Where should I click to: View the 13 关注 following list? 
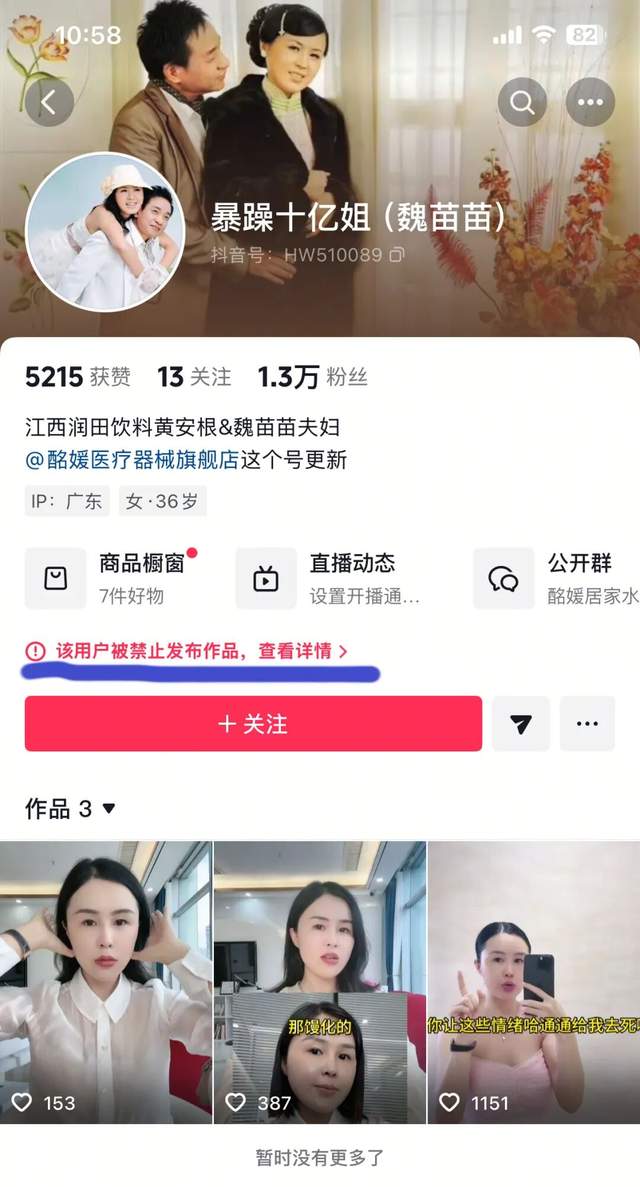pyautogui.click(x=194, y=377)
